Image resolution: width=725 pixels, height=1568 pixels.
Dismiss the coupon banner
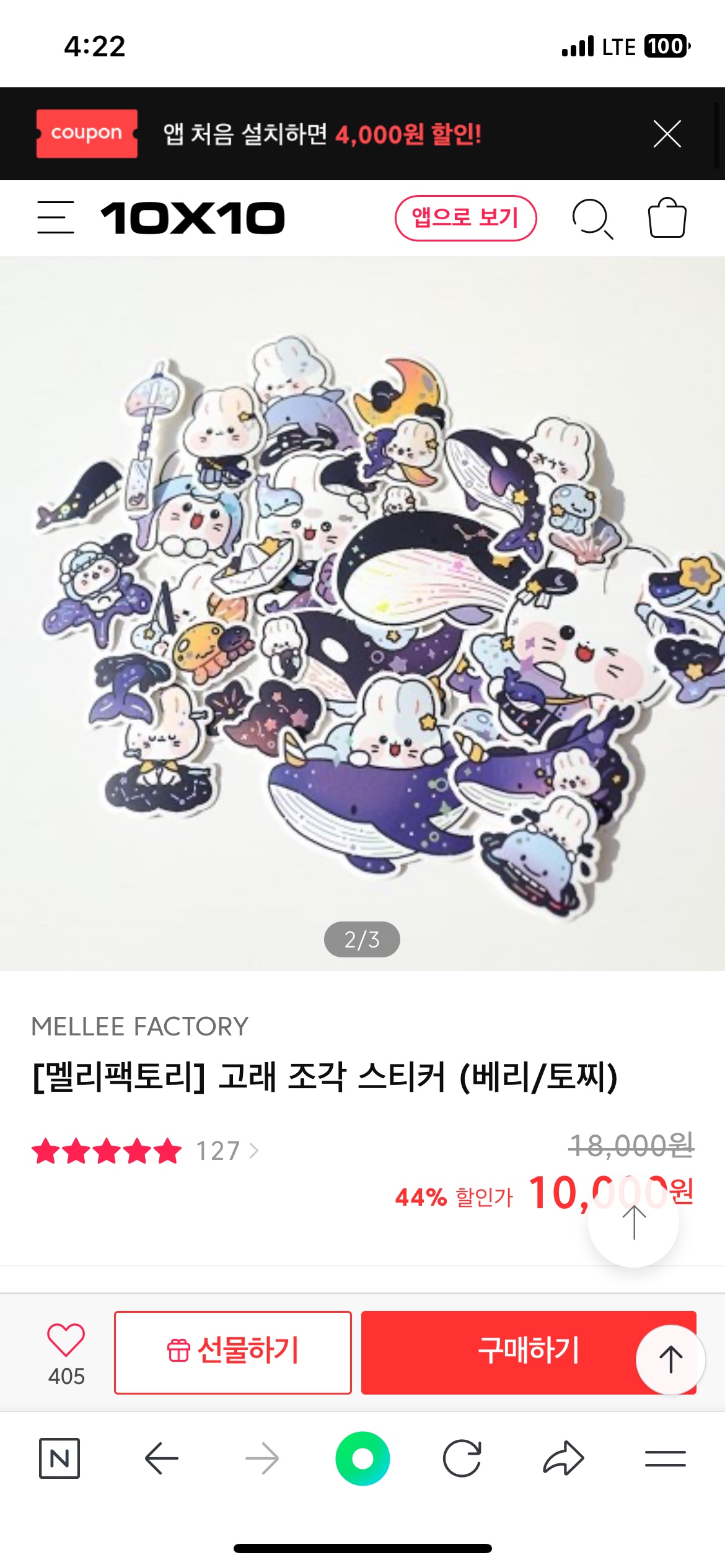[x=667, y=134]
